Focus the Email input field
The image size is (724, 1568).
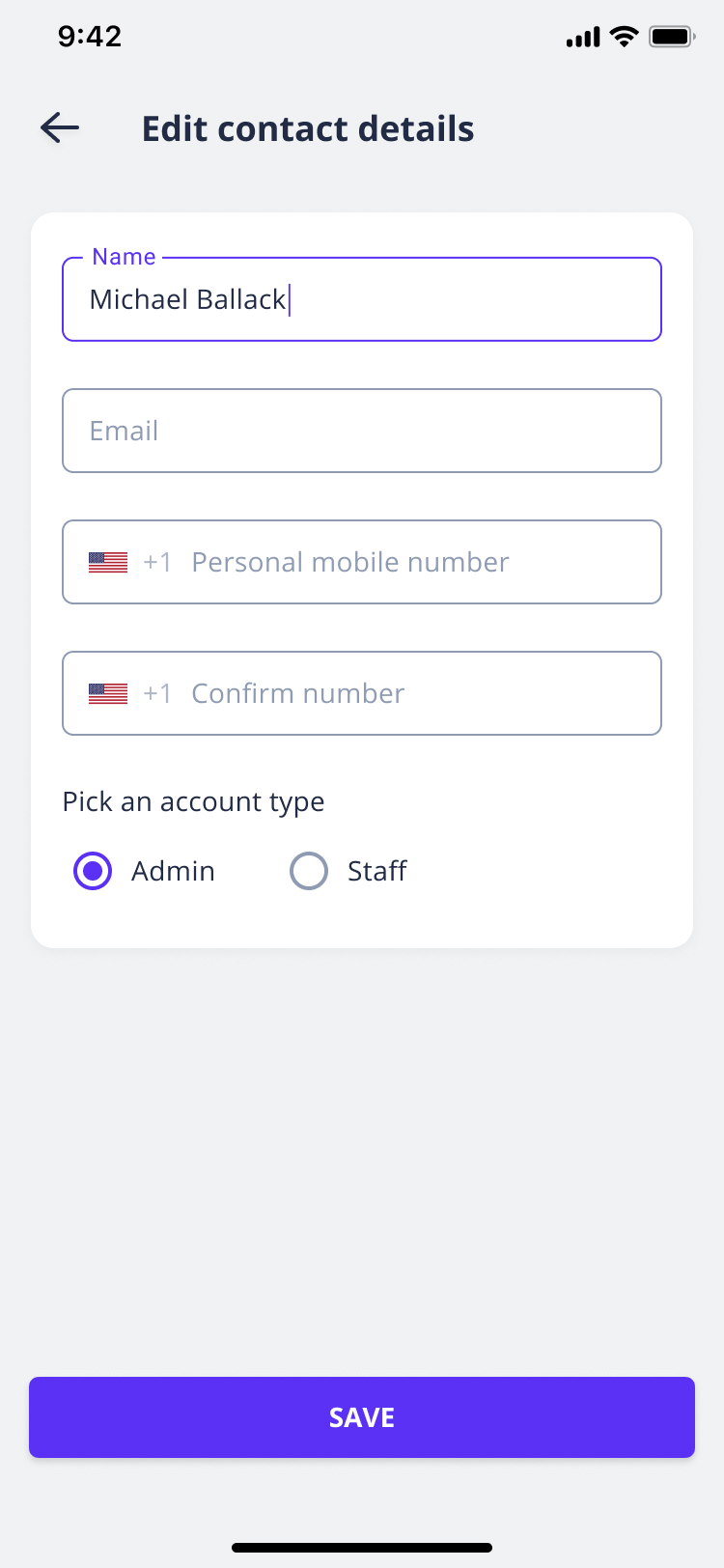coord(362,431)
